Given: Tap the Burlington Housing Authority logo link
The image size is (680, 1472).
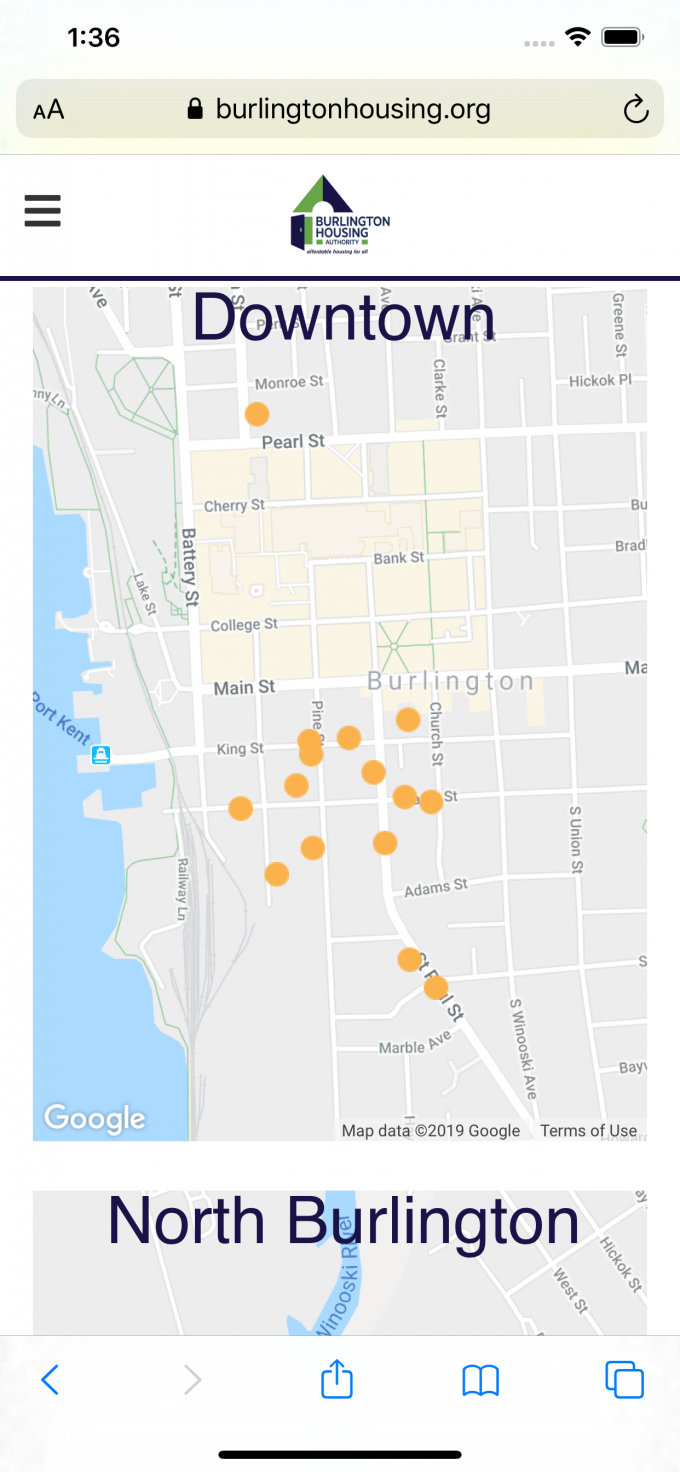Looking at the screenshot, I should [340, 216].
